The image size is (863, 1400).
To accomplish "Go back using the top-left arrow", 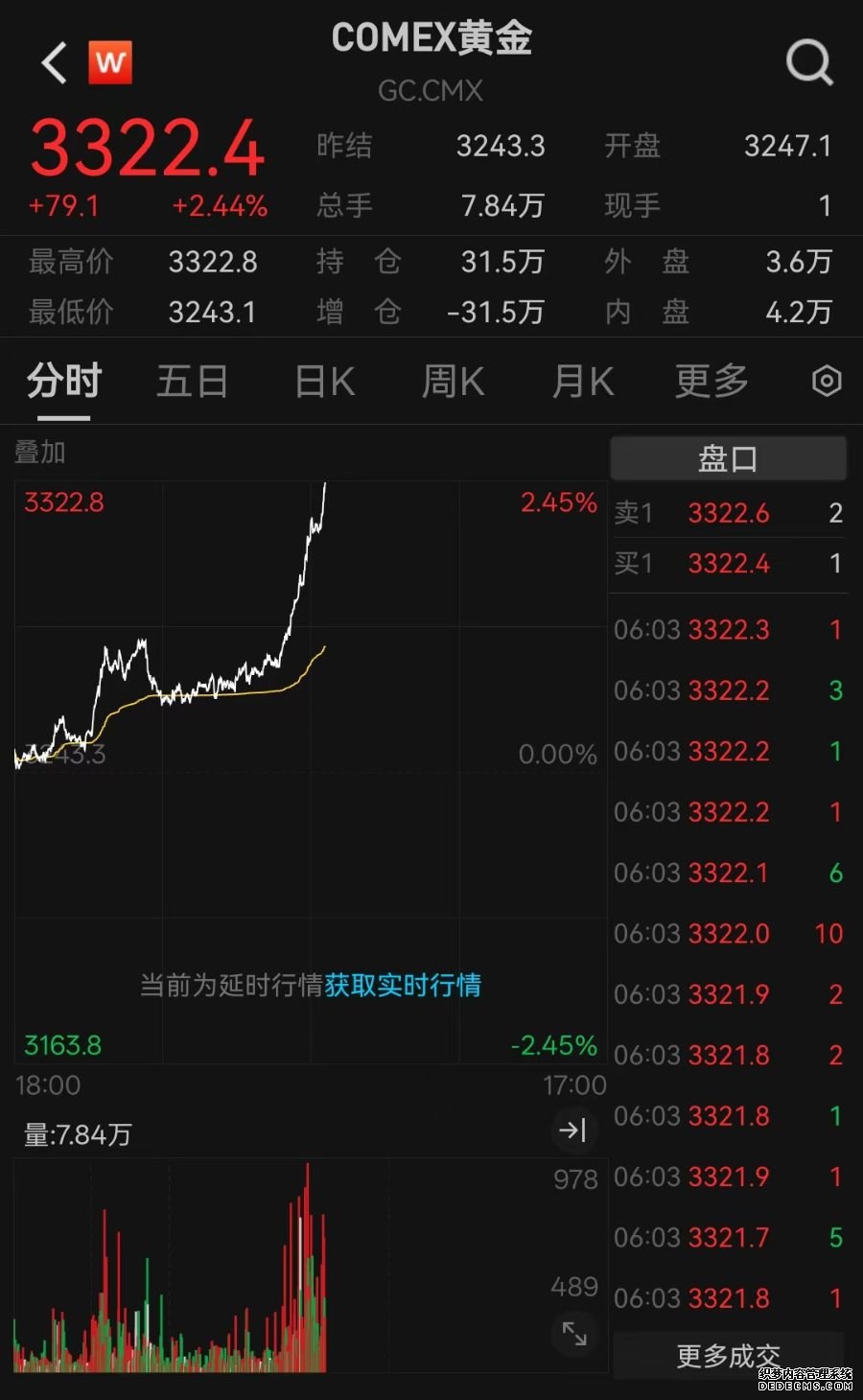I will [x=55, y=63].
